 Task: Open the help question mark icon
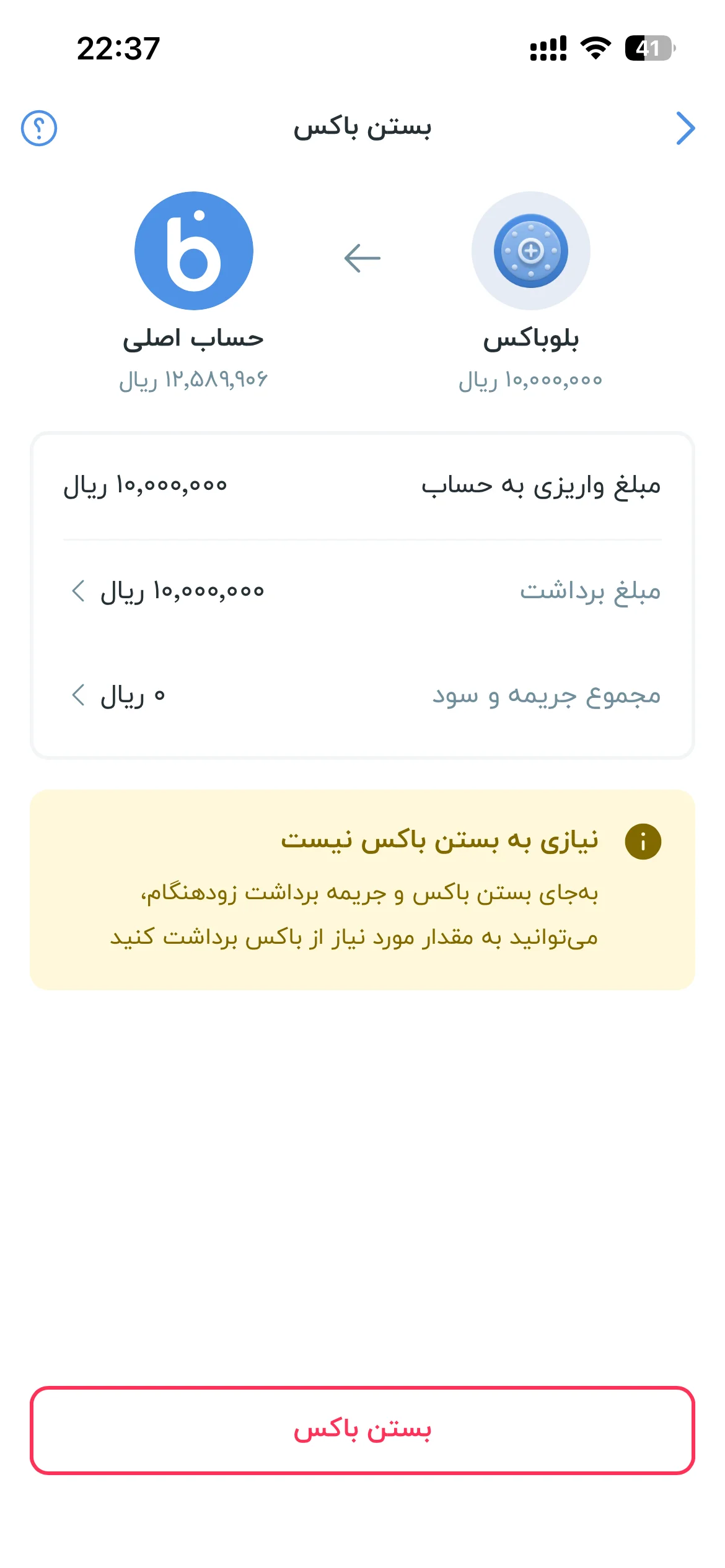click(39, 129)
